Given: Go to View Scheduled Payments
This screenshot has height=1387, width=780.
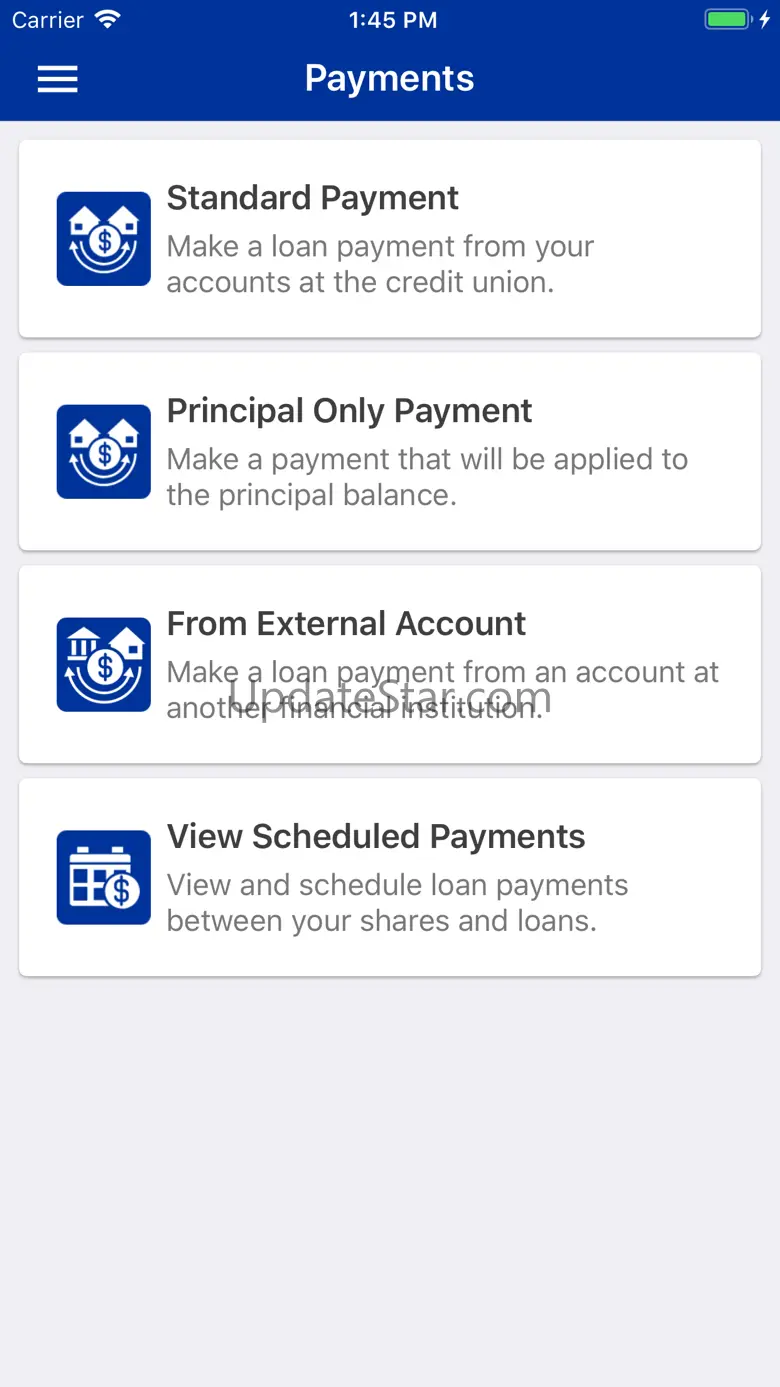Looking at the screenshot, I should pos(390,878).
